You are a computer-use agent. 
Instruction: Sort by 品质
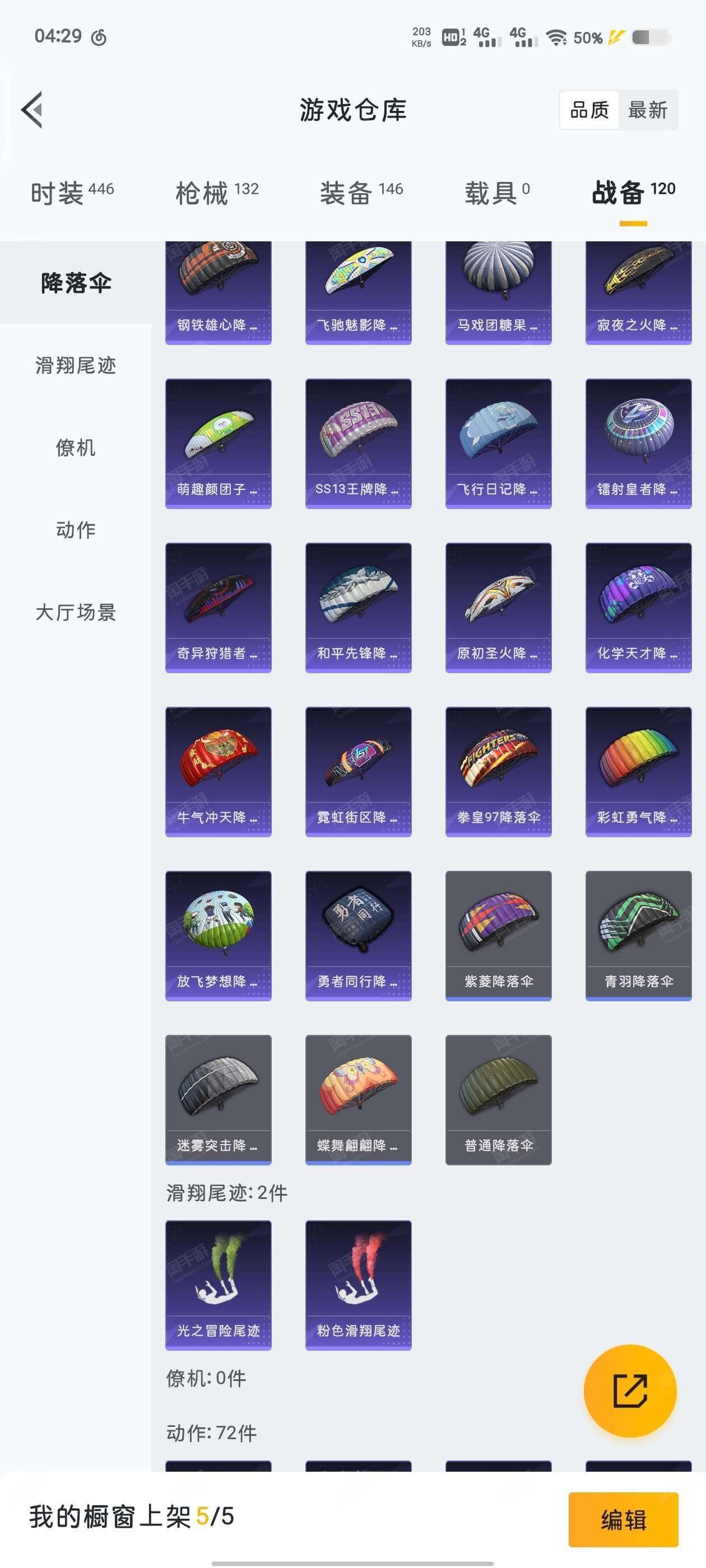(x=589, y=110)
